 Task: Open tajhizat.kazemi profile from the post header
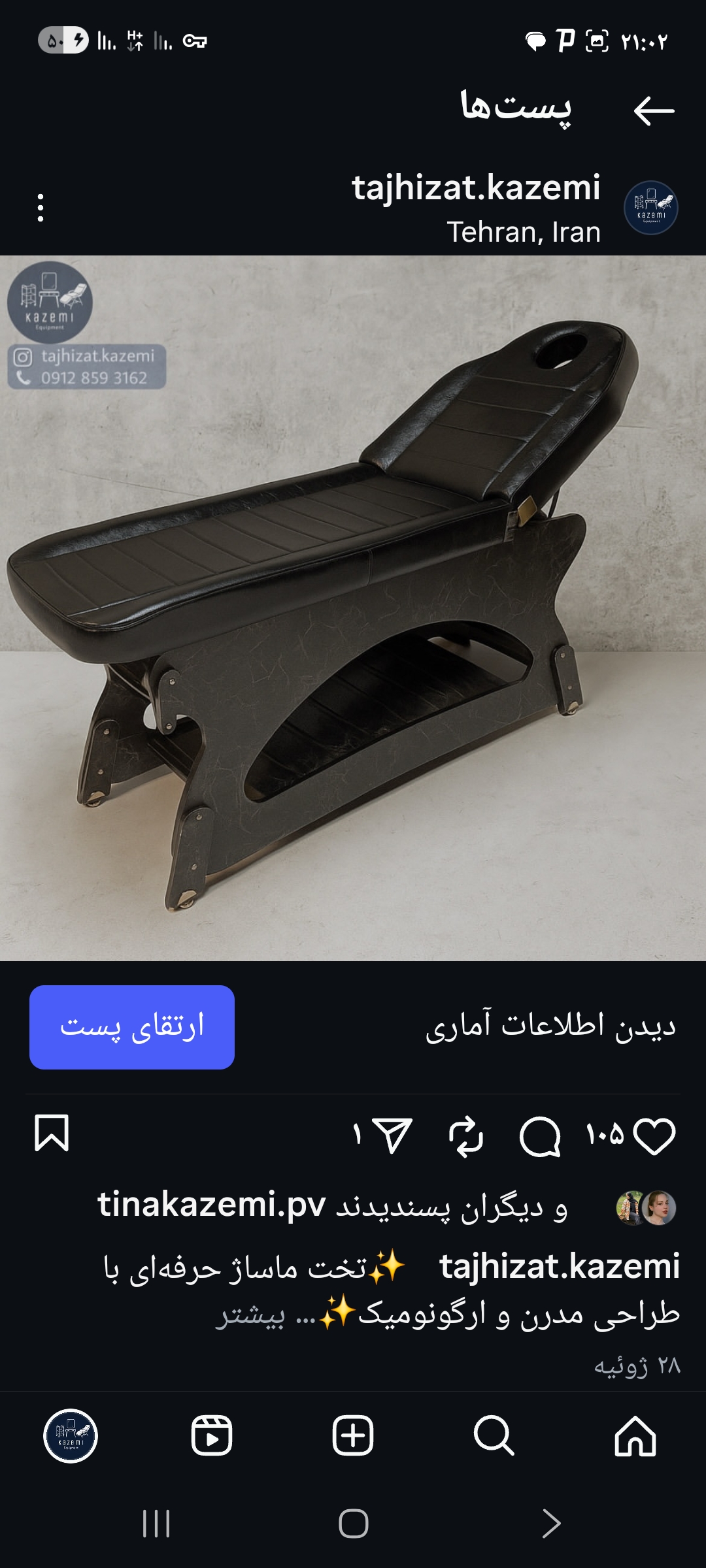coord(476,188)
